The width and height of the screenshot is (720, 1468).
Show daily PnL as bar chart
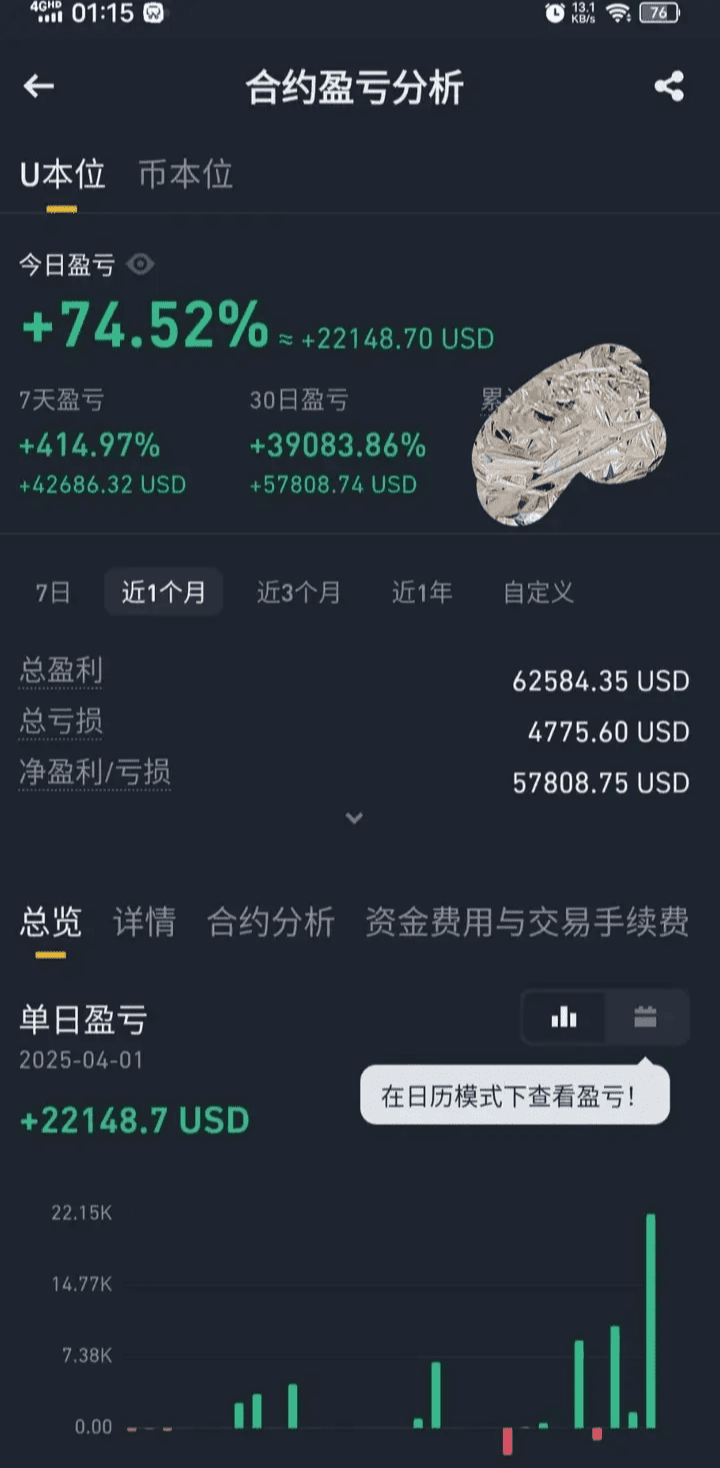pyautogui.click(x=564, y=1018)
